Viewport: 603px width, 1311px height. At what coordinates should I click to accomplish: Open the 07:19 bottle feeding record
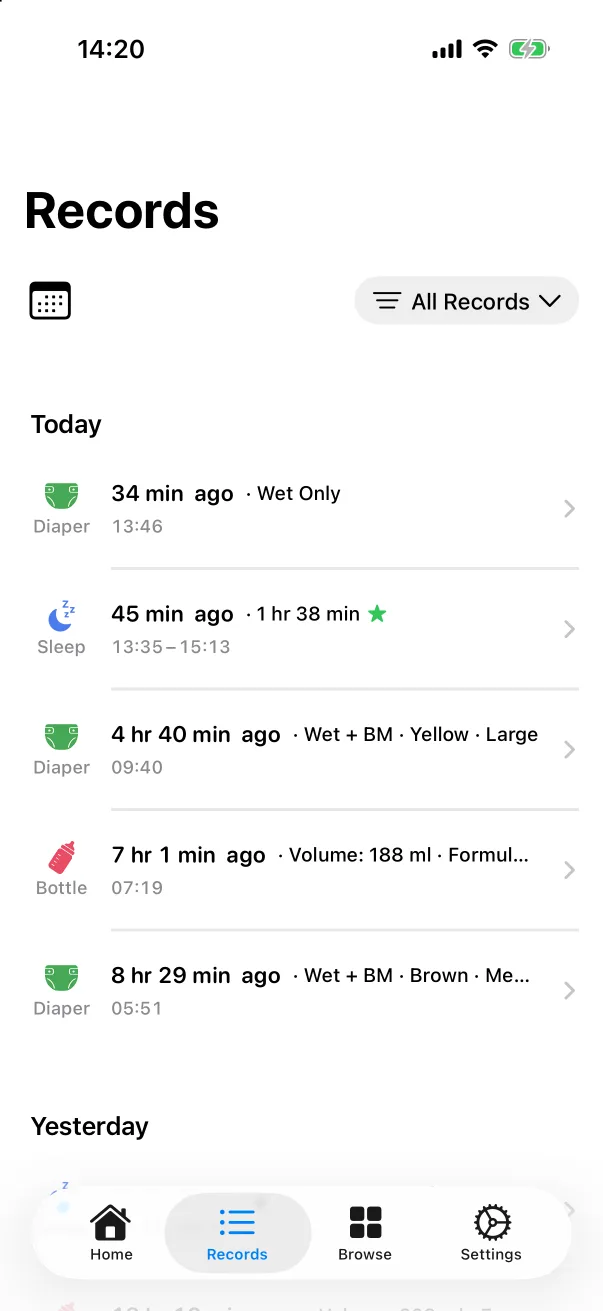click(x=301, y=870)
